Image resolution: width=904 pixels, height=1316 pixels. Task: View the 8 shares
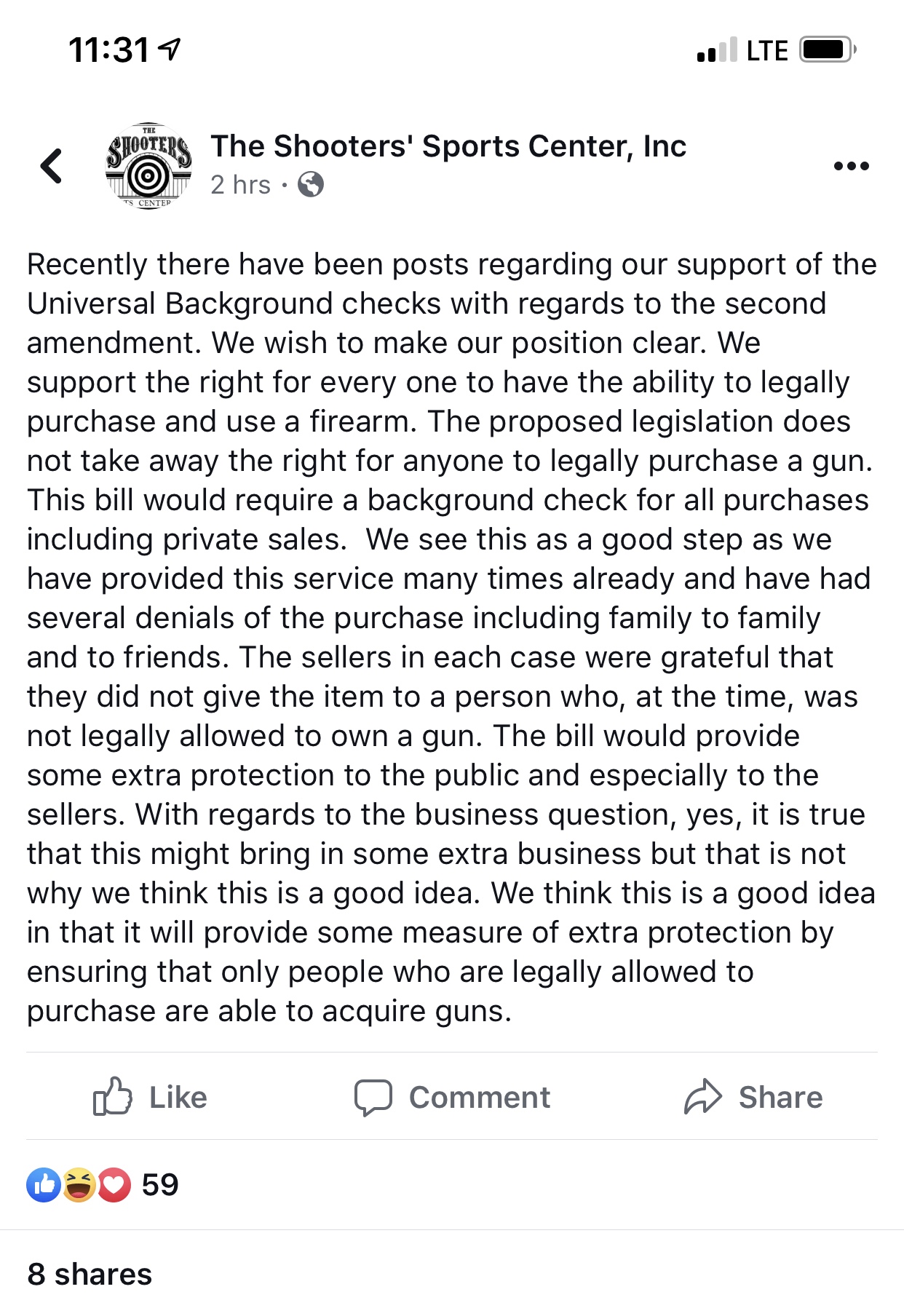(90, 1275)
